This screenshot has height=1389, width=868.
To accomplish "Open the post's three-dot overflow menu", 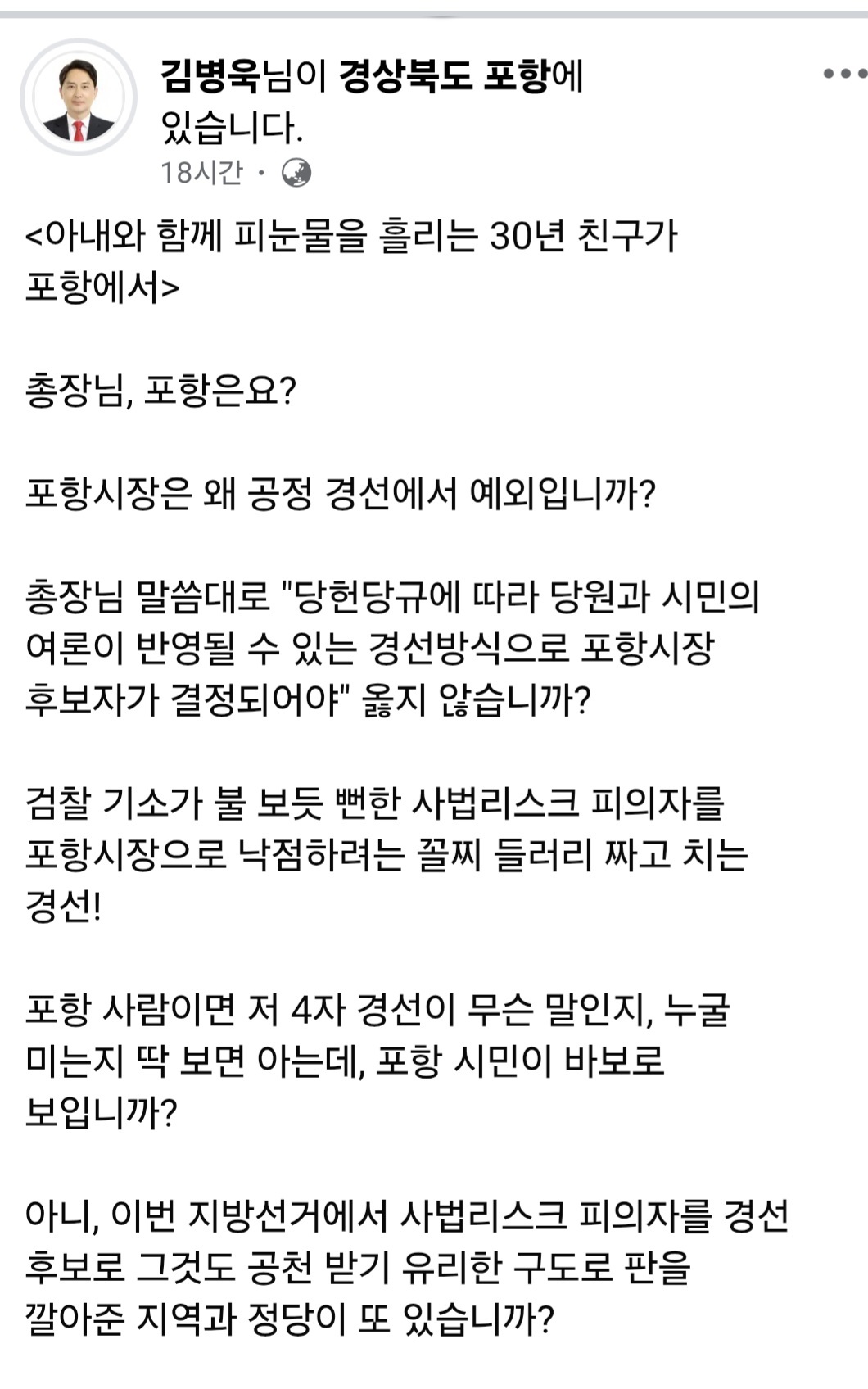I will coord(843,74).
